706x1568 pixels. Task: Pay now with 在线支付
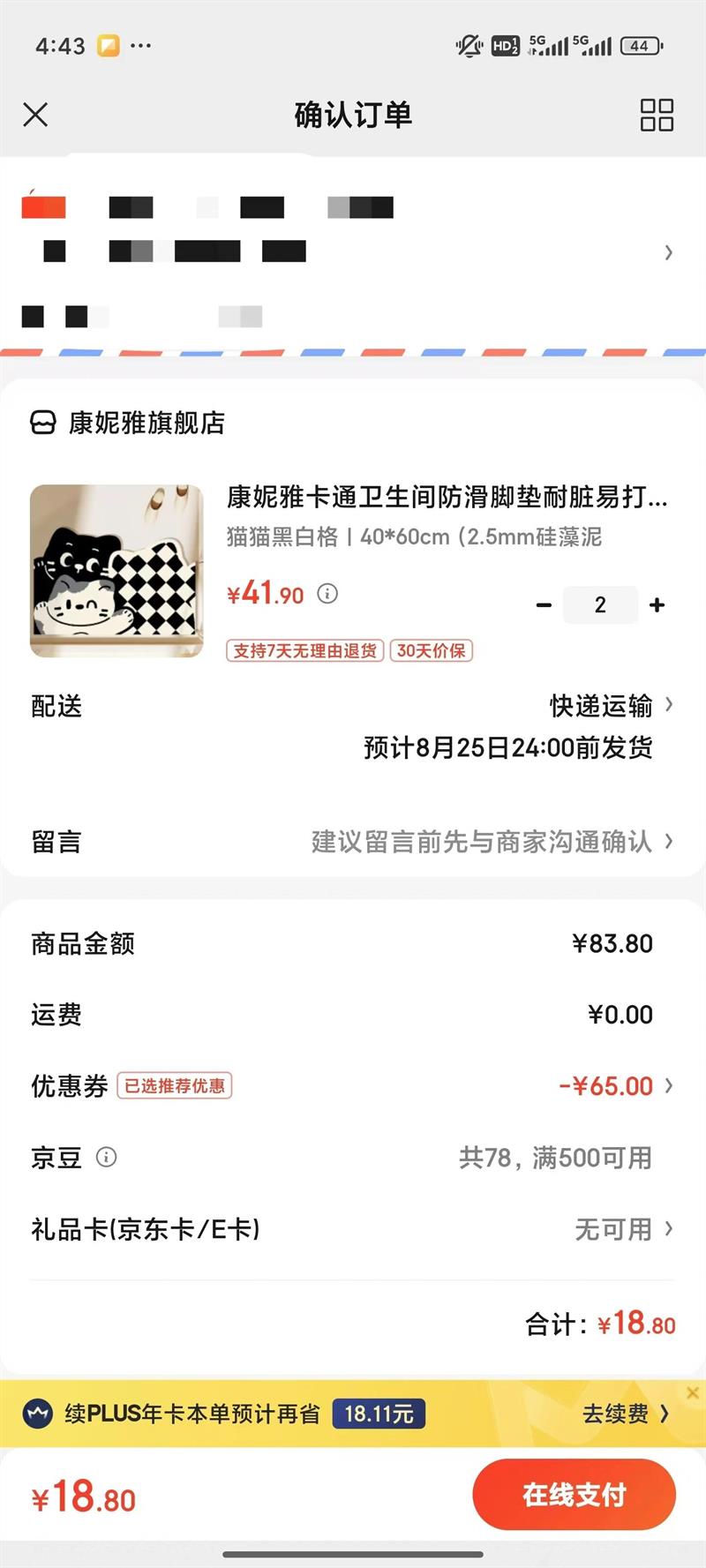pyautogui.click(x=574, y=1495)
